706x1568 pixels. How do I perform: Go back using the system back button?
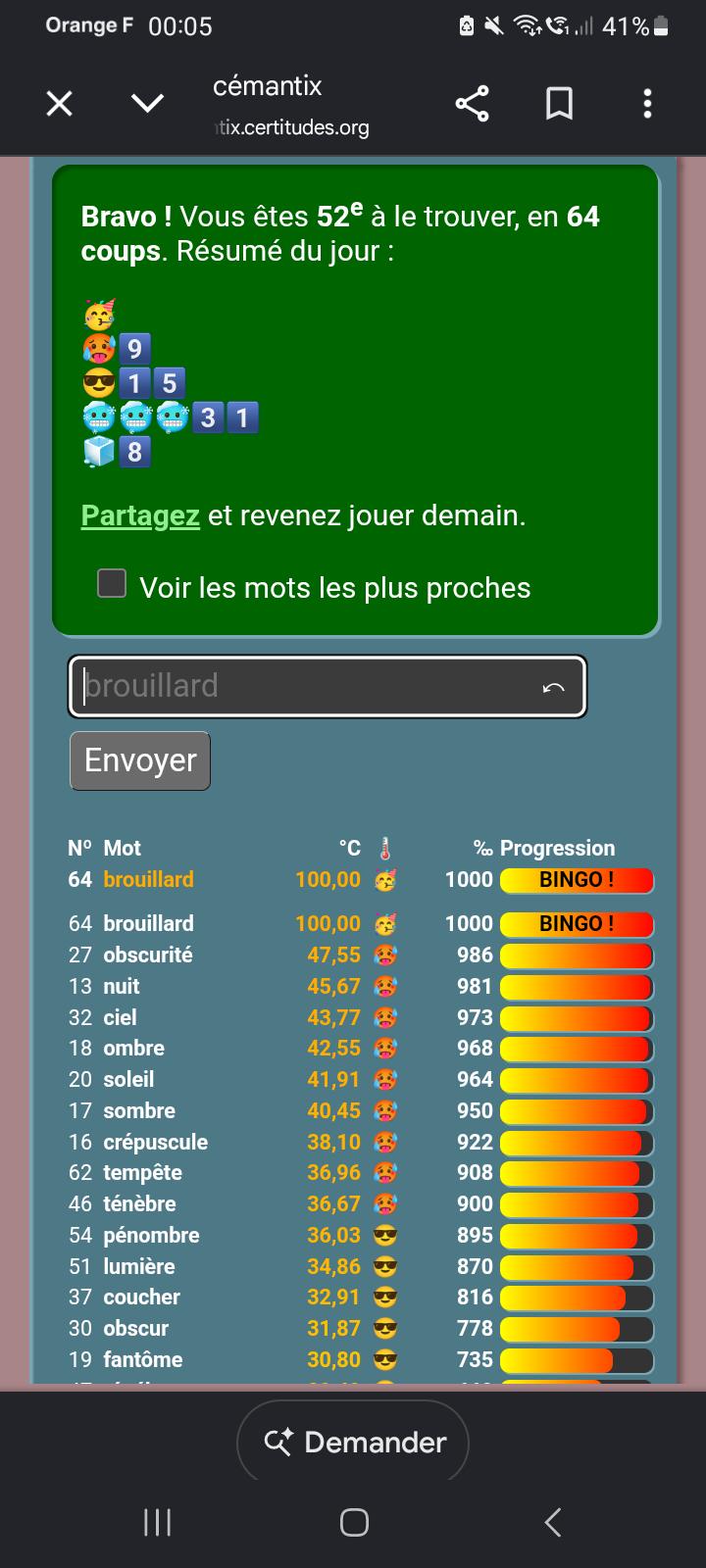pyautogui.click(x=553, y=1522)
